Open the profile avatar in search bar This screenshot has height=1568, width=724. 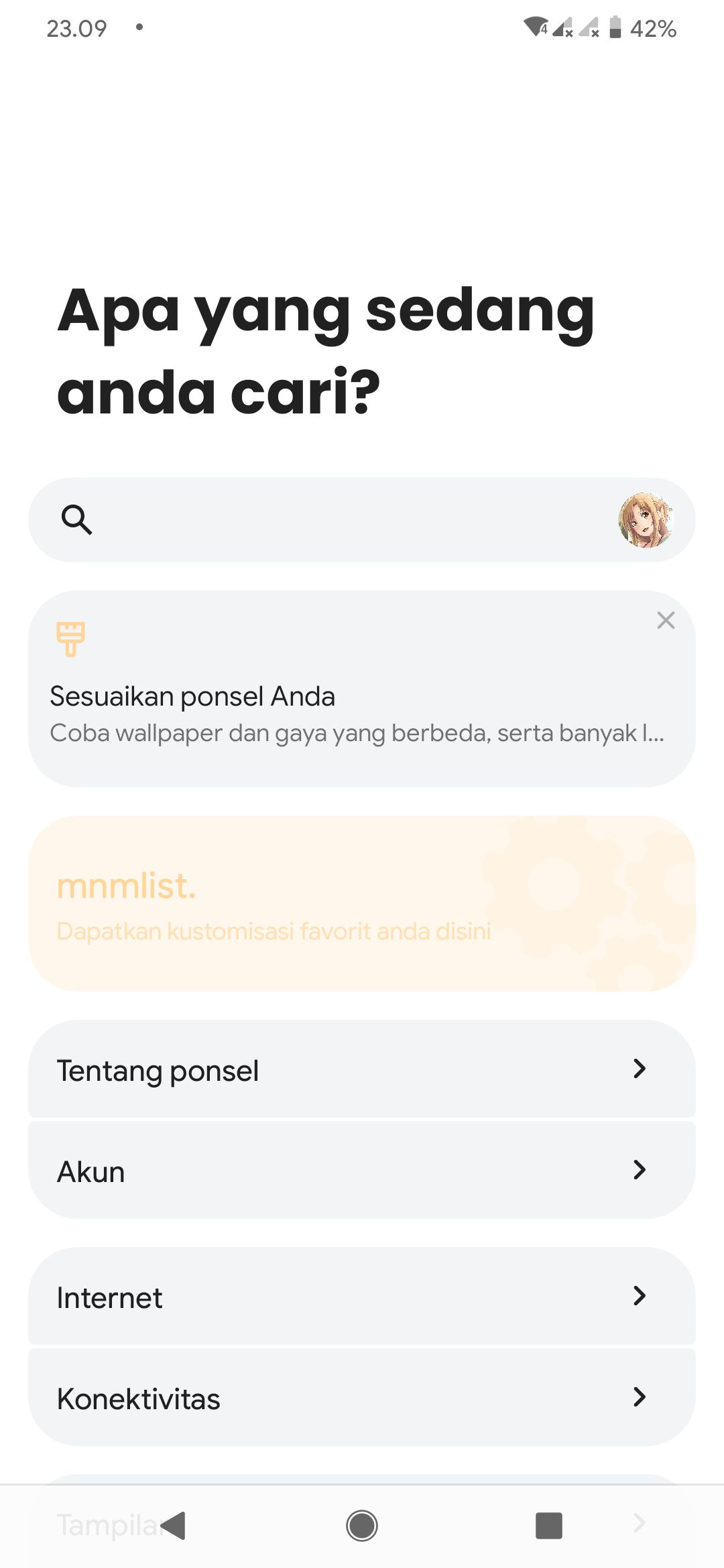646,520
